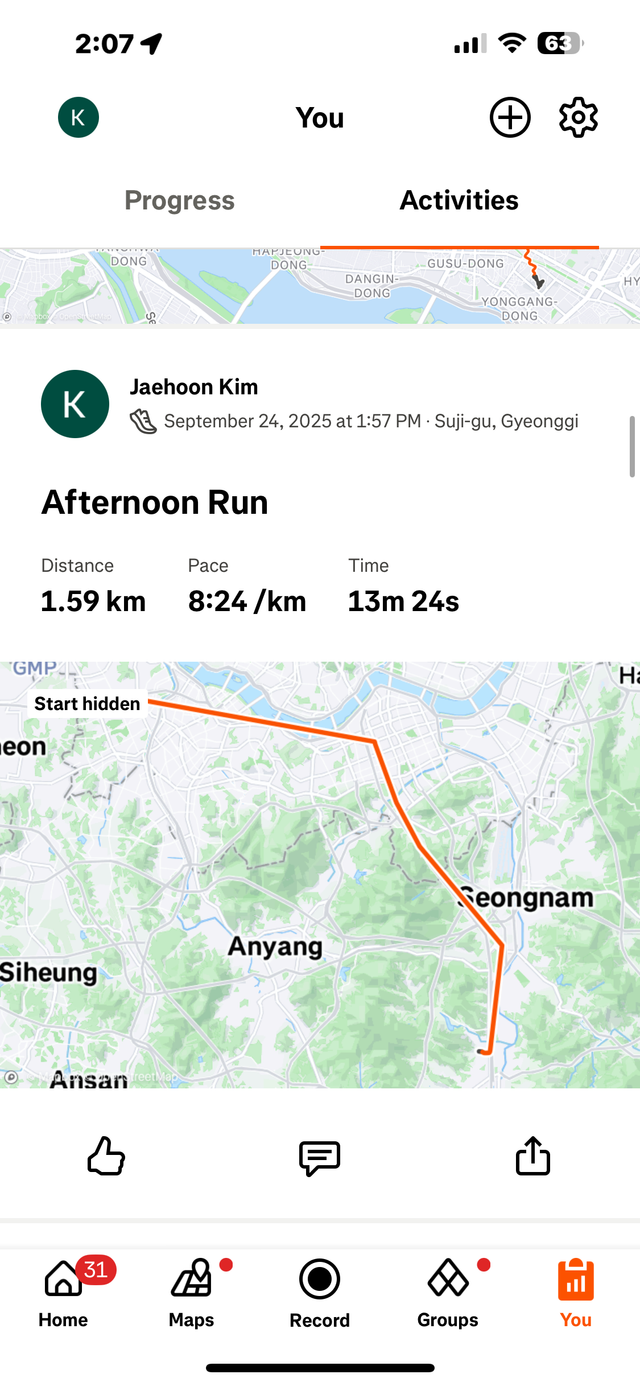Viewport: 640px width, 1386px height.
Task: Select the Activities tab
Action: tap(459, 200)
